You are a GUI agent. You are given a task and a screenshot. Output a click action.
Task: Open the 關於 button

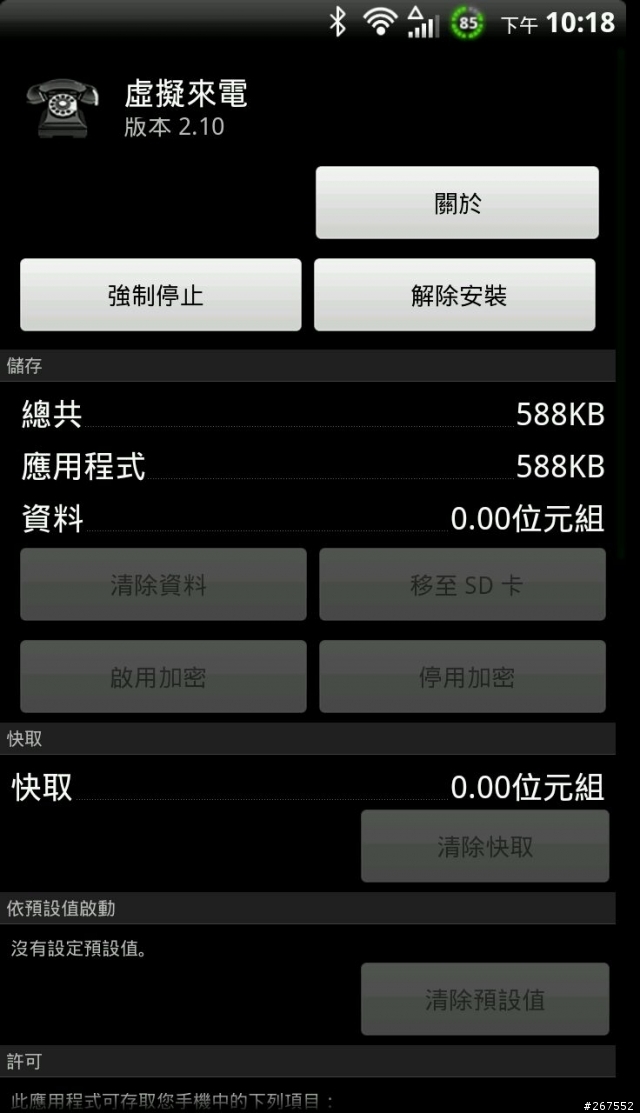pos(457,203)
